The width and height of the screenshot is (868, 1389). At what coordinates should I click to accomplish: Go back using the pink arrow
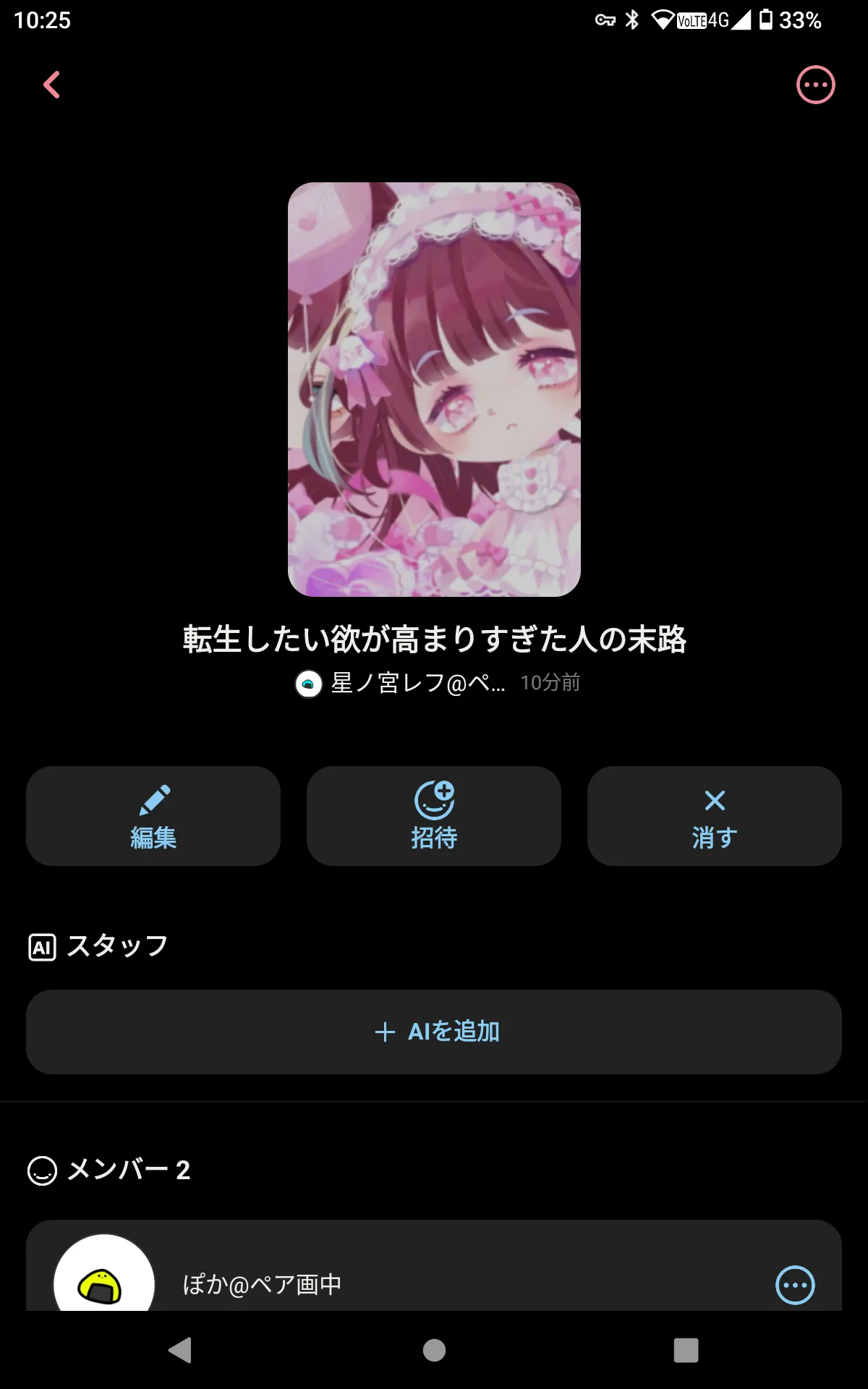51,85
